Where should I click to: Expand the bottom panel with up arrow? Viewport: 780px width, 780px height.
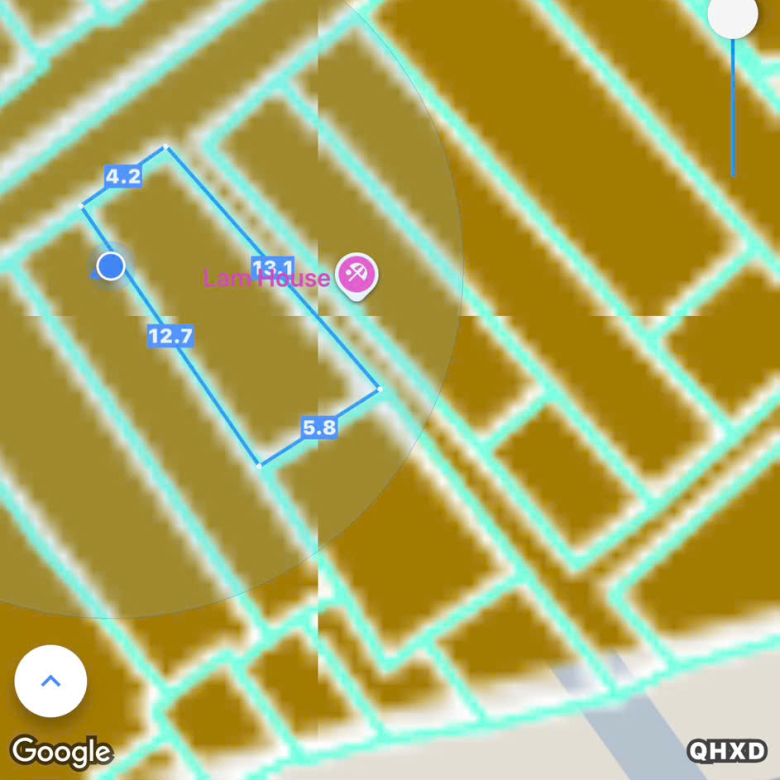[x=51, y=681]
